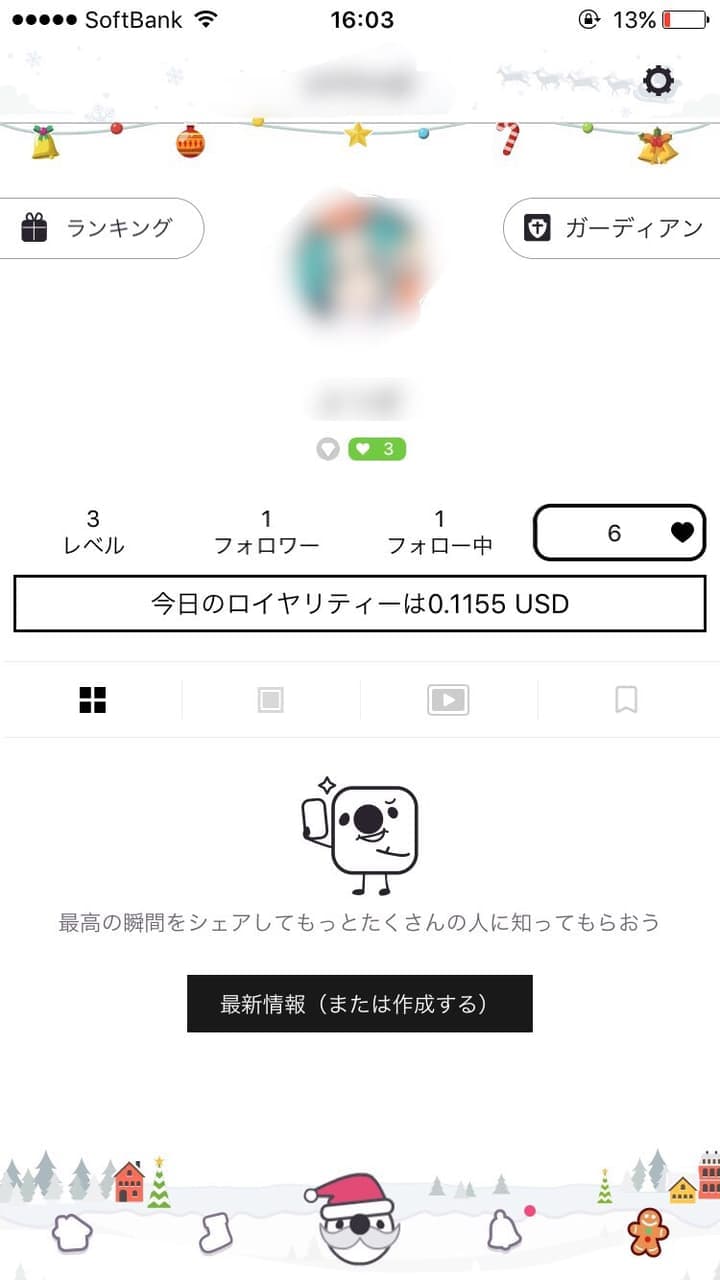Open the stocking tab in bottom bar
The height and width of the screenshot is (1280, 720).
point(215,1232)
